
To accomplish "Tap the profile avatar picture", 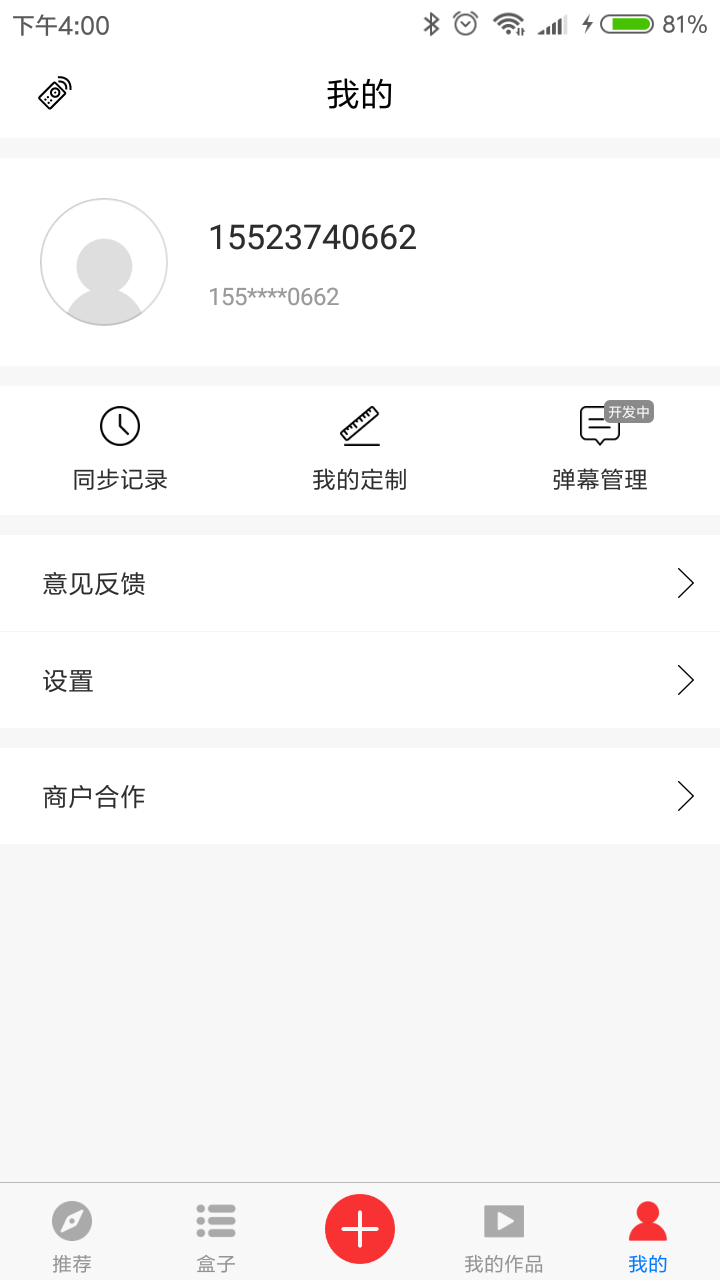I will [104, 262].
